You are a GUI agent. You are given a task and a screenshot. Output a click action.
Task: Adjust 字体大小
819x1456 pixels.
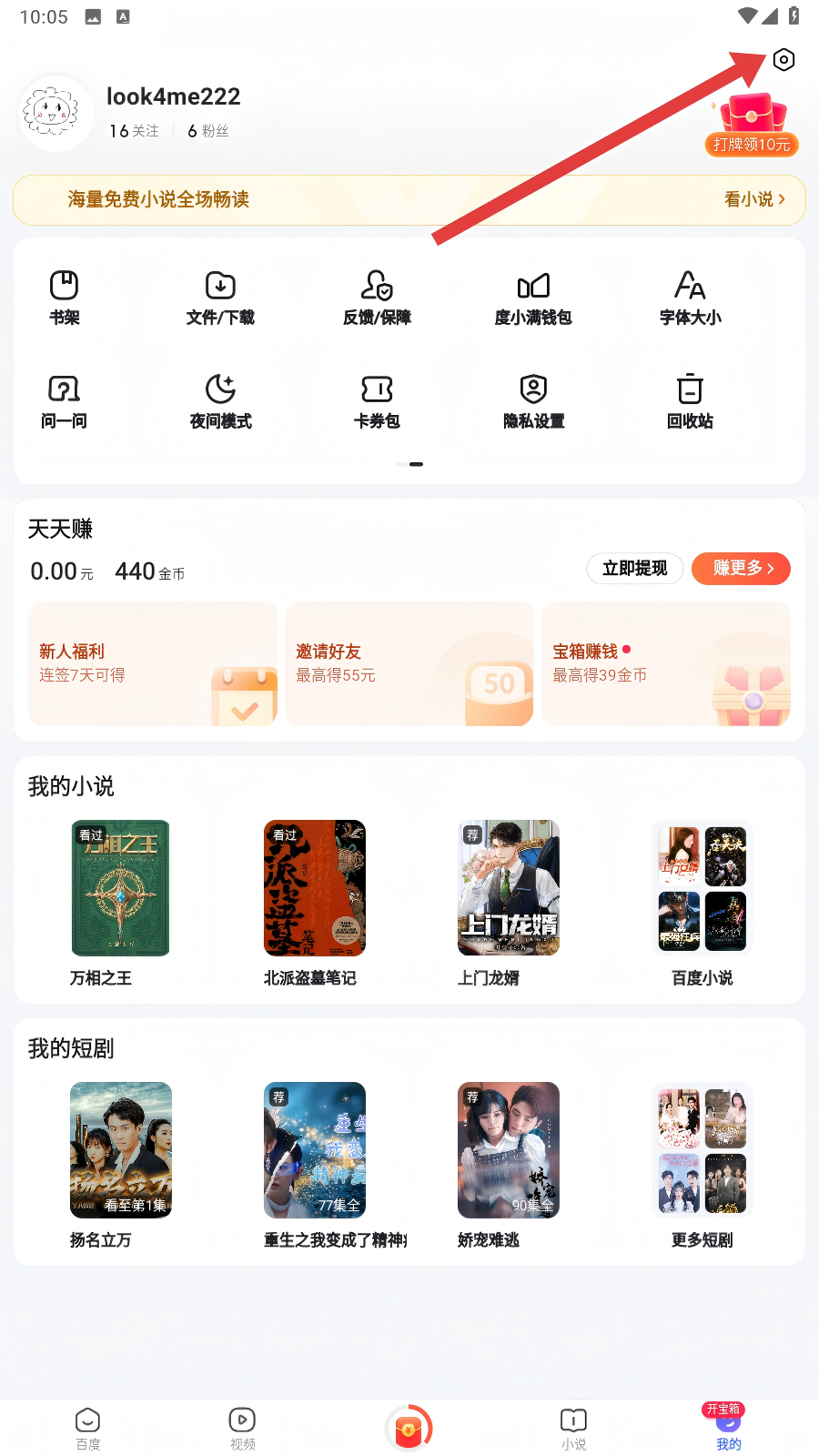click(690, 298)
